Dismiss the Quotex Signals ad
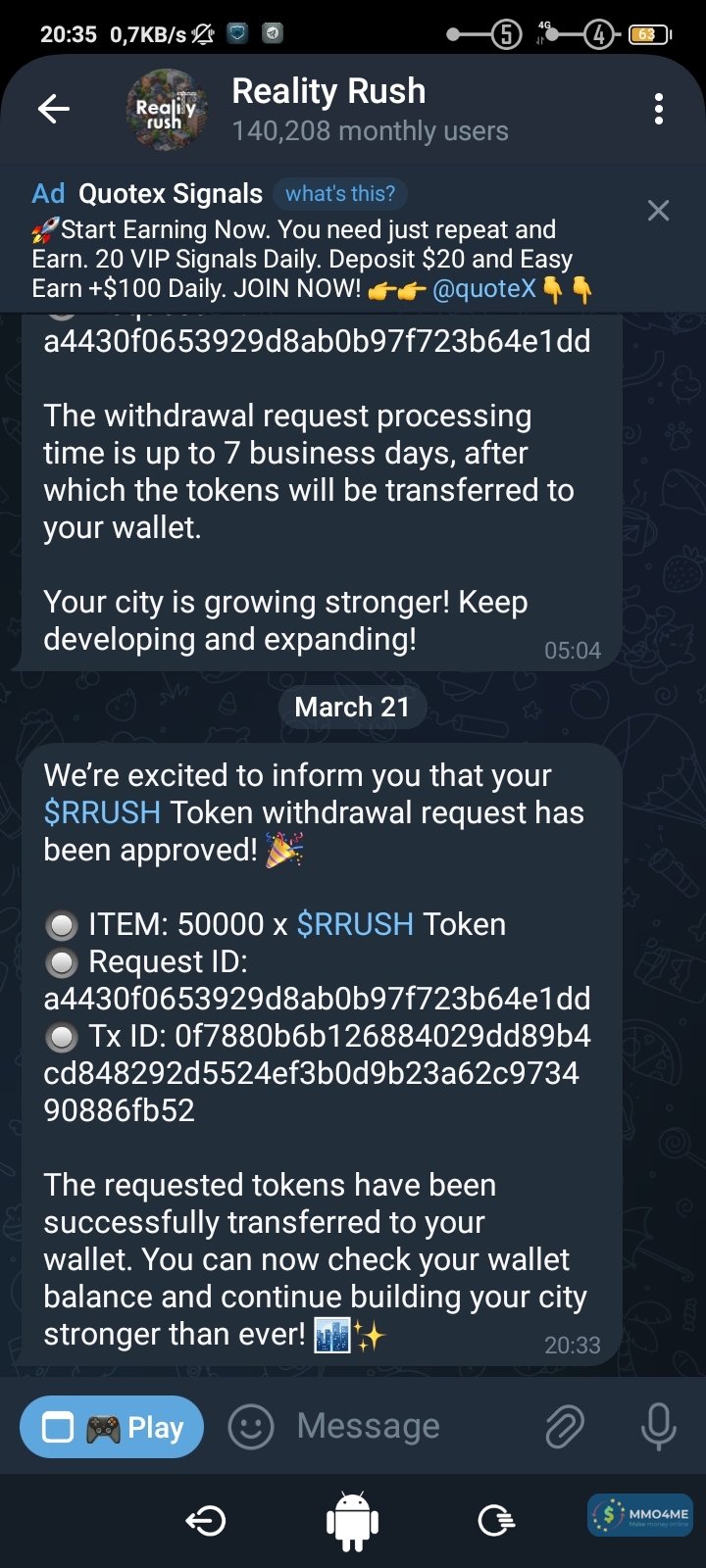Screen dimensions: 706x1568 (659, 211)
